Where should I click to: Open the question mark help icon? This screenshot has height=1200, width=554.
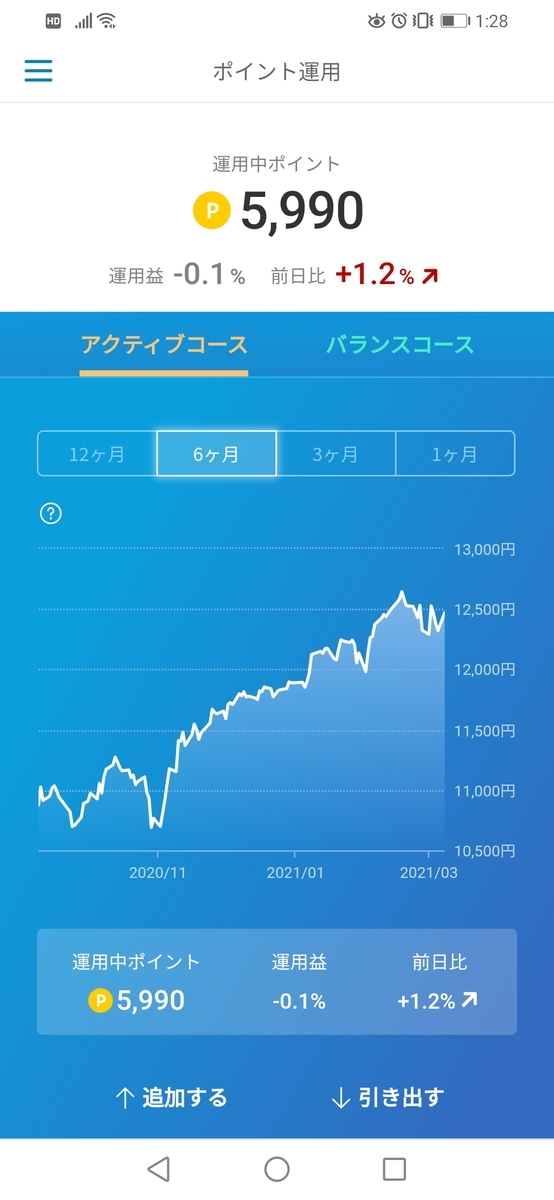51,514
